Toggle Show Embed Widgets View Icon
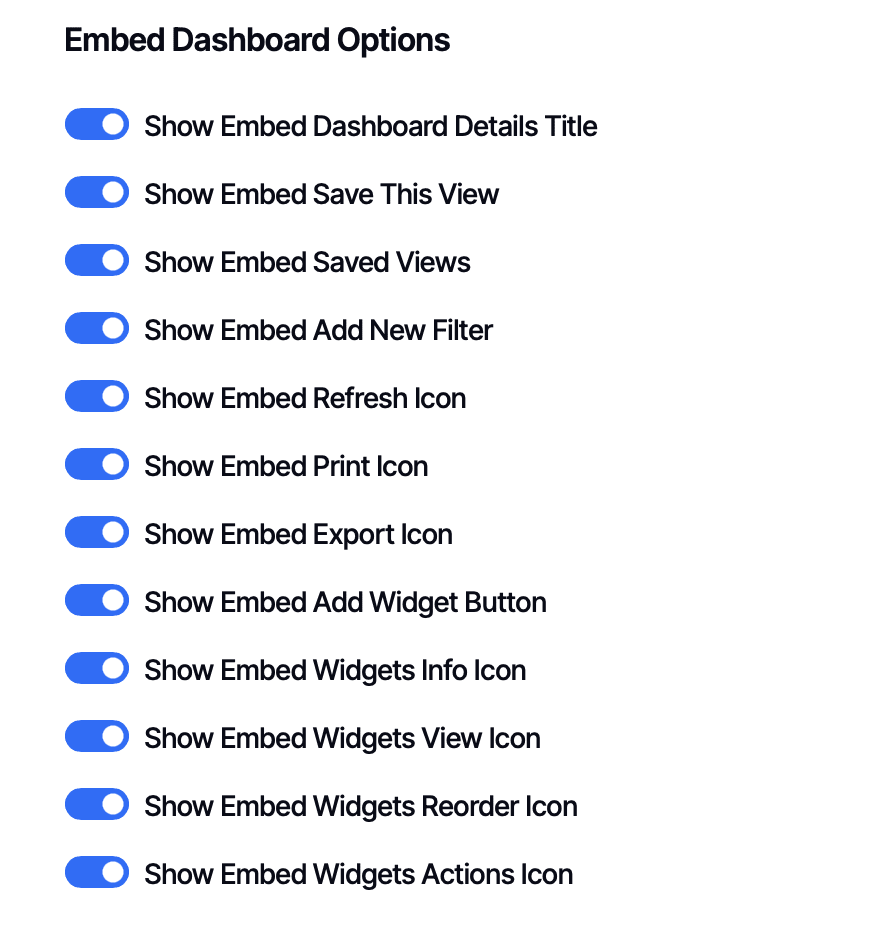The width and height of the screenshot is (896, 934). pos(97,737)
